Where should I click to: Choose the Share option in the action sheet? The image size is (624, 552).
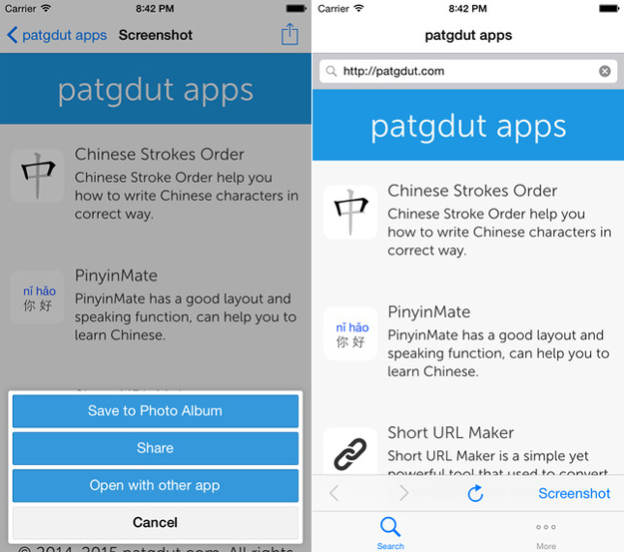click(155, 448)
